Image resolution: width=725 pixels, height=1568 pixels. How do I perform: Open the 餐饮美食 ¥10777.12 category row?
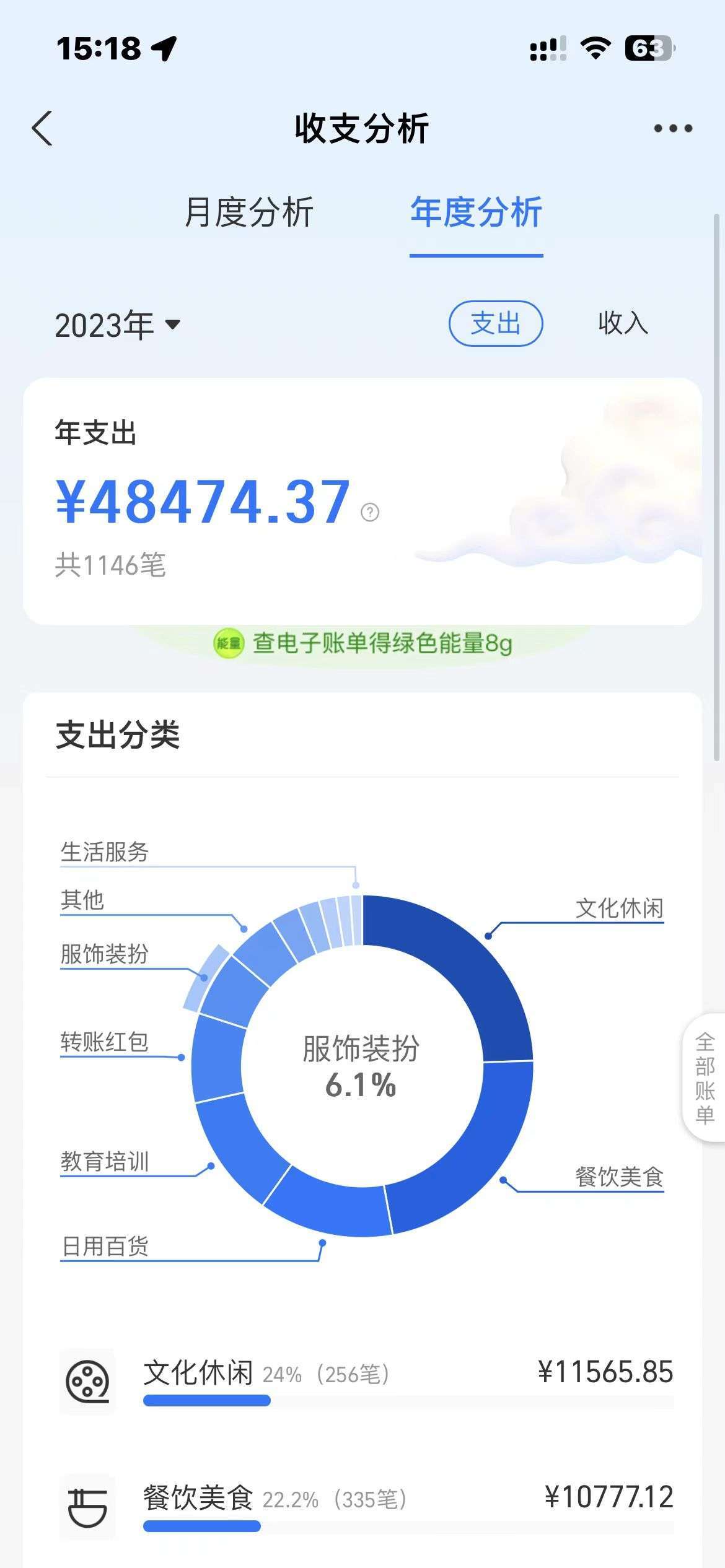[366, 1505]
